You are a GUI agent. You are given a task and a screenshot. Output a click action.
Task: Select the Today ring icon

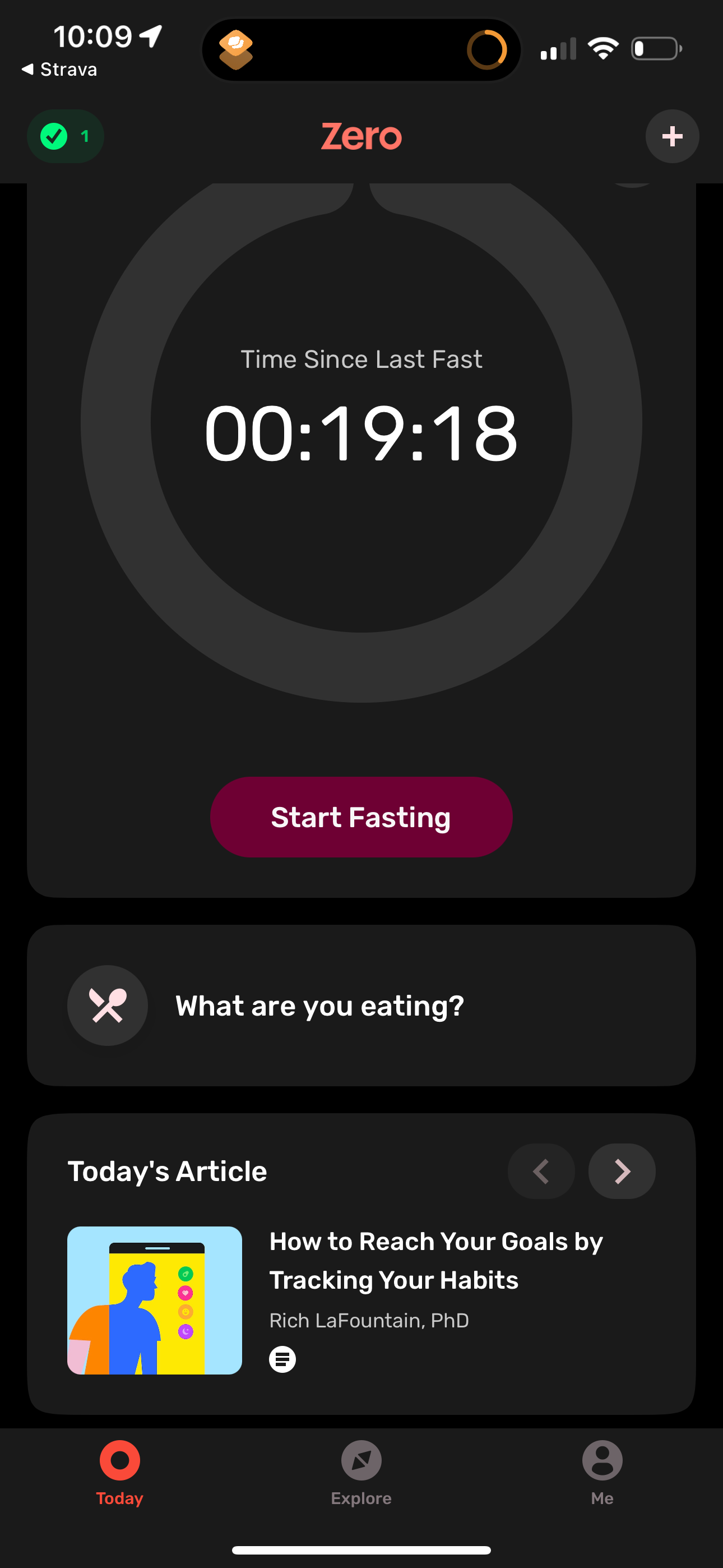[x=119, y=1462]
